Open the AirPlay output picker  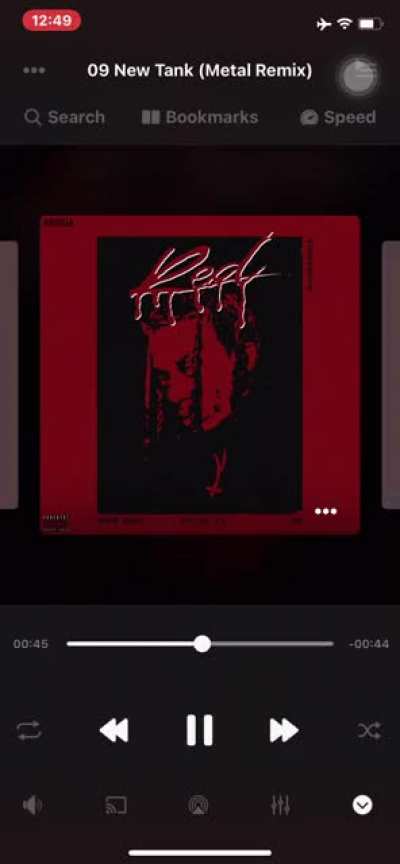coord(198,806)
